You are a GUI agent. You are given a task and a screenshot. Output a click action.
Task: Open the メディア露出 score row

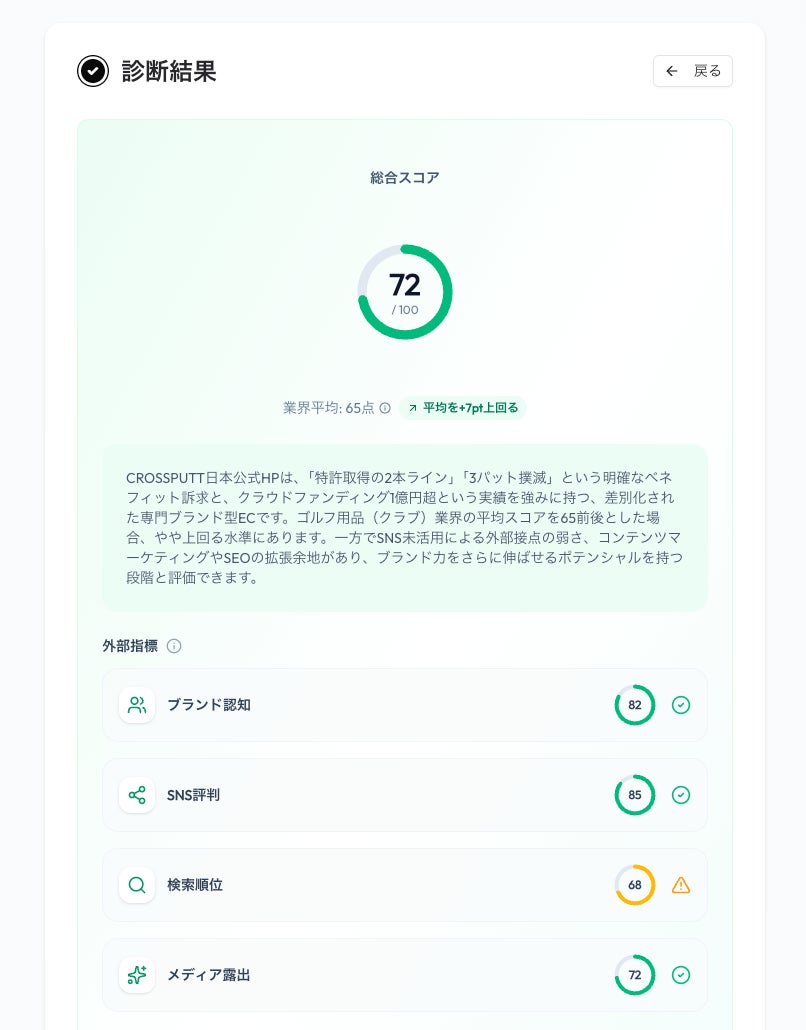(404, 975)
